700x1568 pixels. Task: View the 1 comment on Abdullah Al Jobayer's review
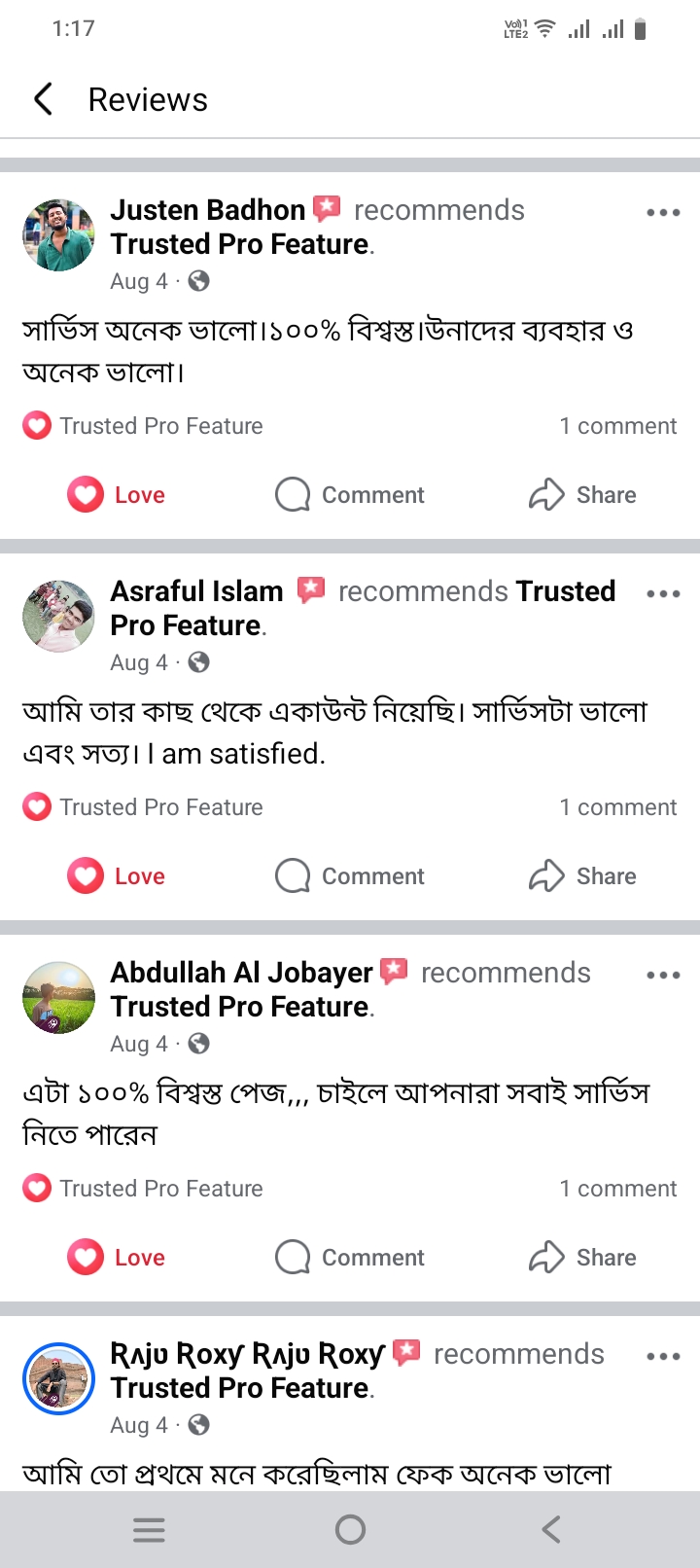617,1189
